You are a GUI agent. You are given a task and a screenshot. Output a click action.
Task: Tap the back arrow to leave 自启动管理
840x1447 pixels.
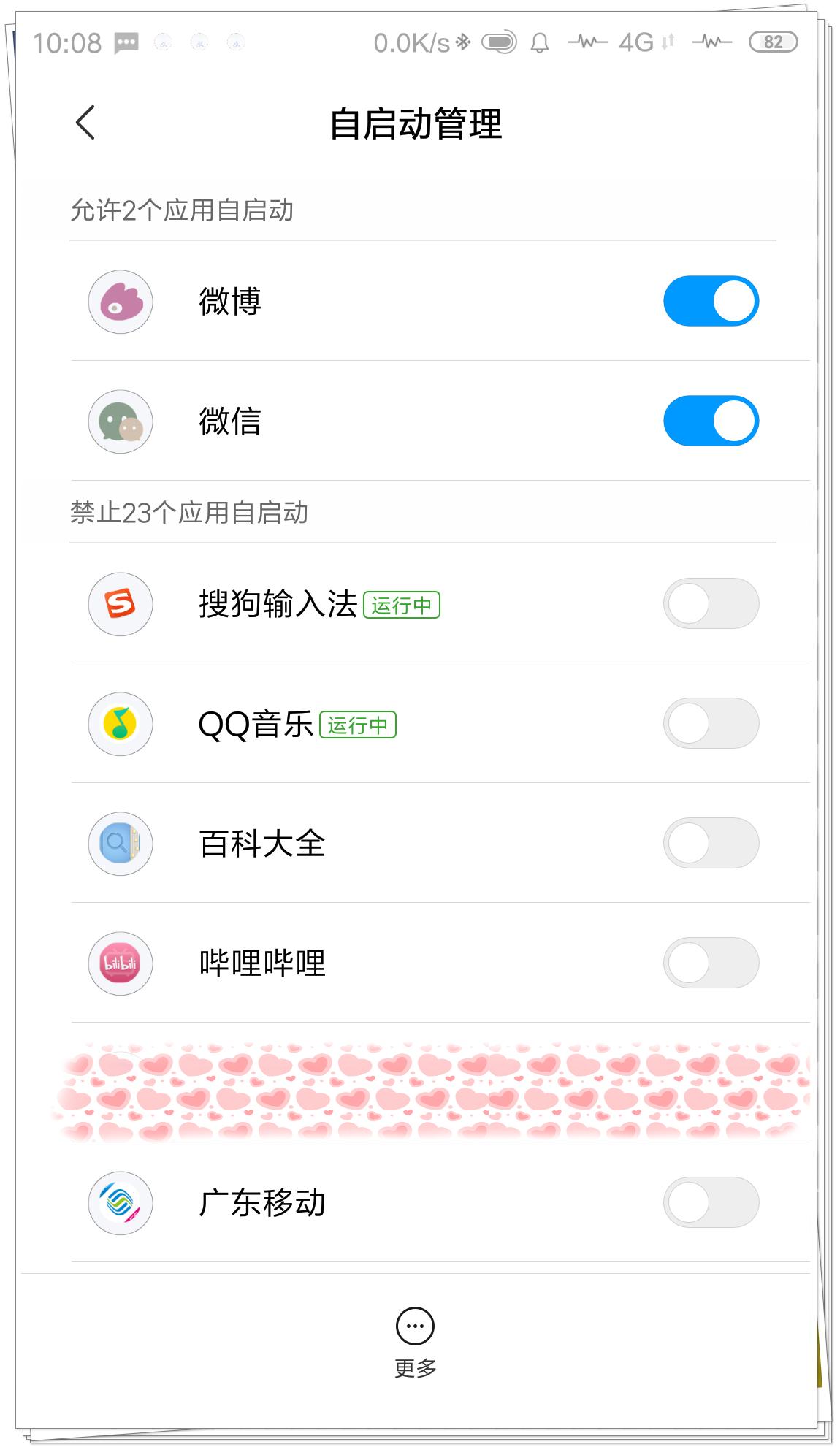click(85, 123)
